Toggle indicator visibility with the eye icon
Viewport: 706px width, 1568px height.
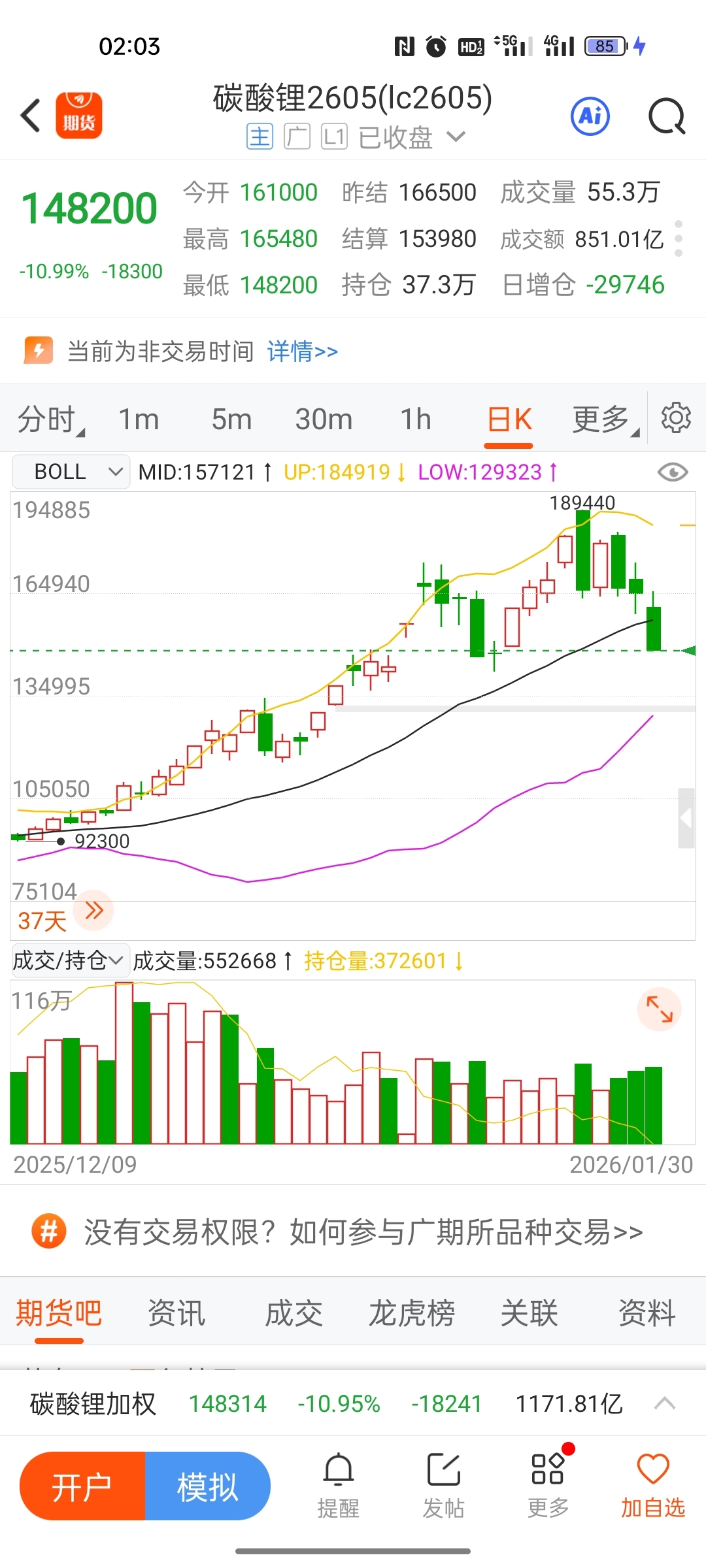(673, 472)
